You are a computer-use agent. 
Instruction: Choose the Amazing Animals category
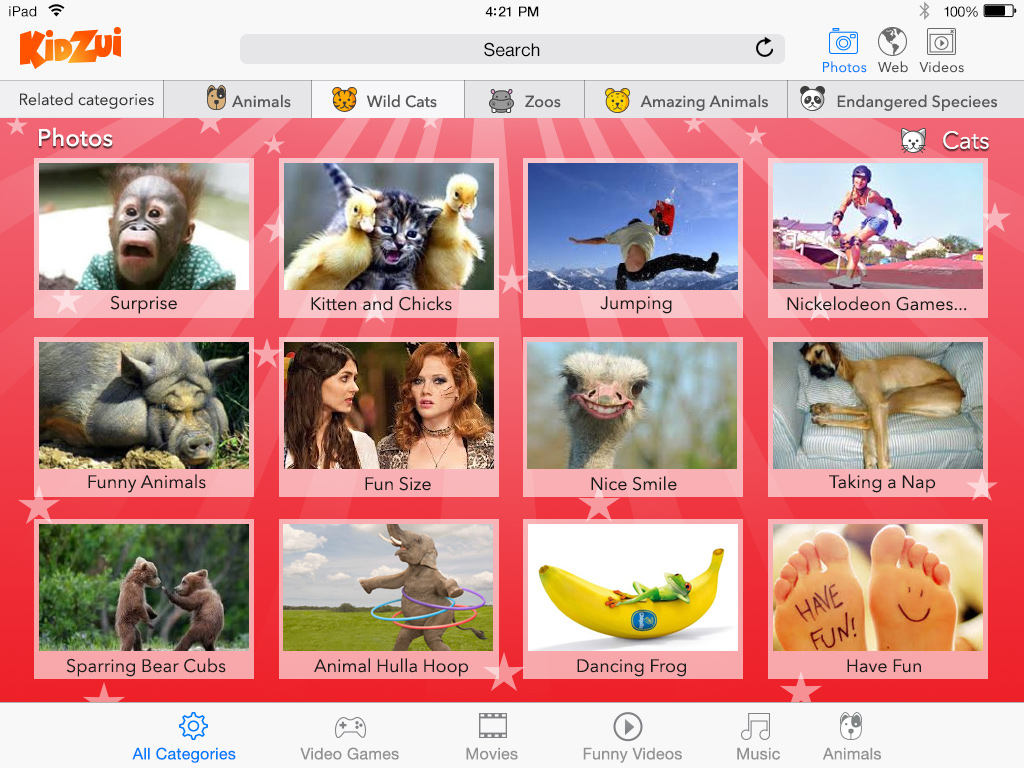pyautogui.click(x=687, y=100)
